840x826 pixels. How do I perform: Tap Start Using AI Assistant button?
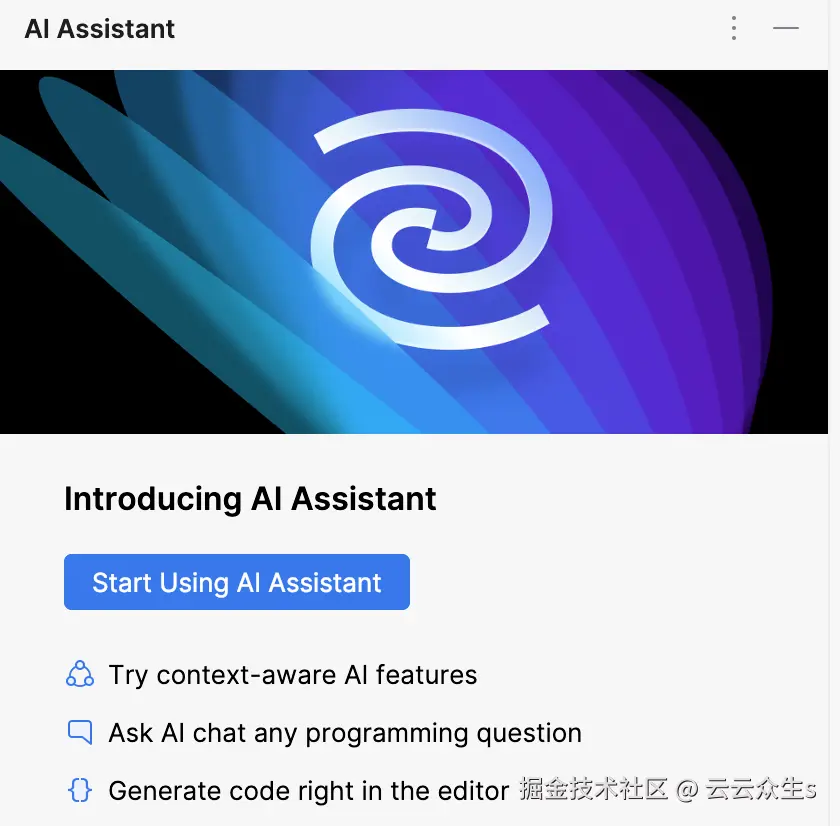[237, 582]
